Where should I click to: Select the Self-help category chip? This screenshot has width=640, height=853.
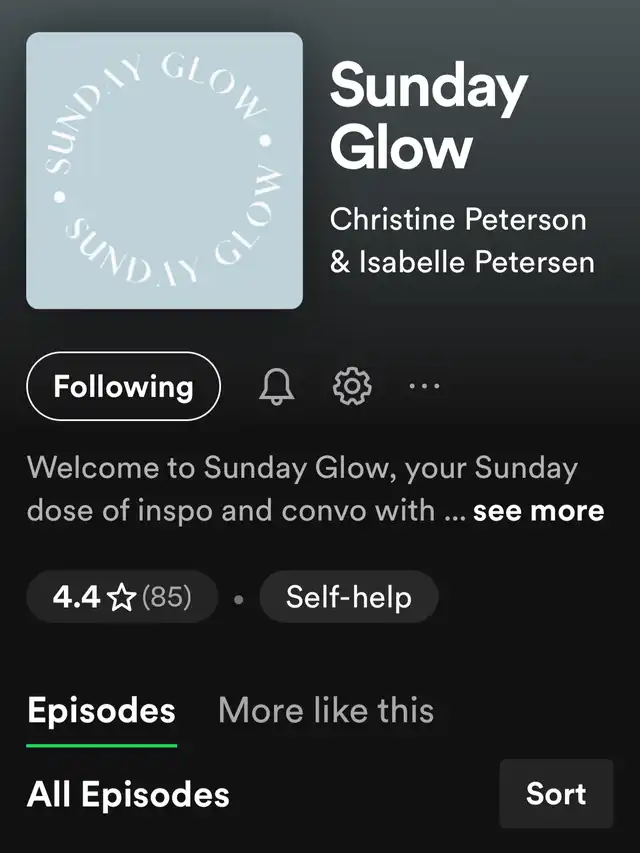click(x=348, y=597)
